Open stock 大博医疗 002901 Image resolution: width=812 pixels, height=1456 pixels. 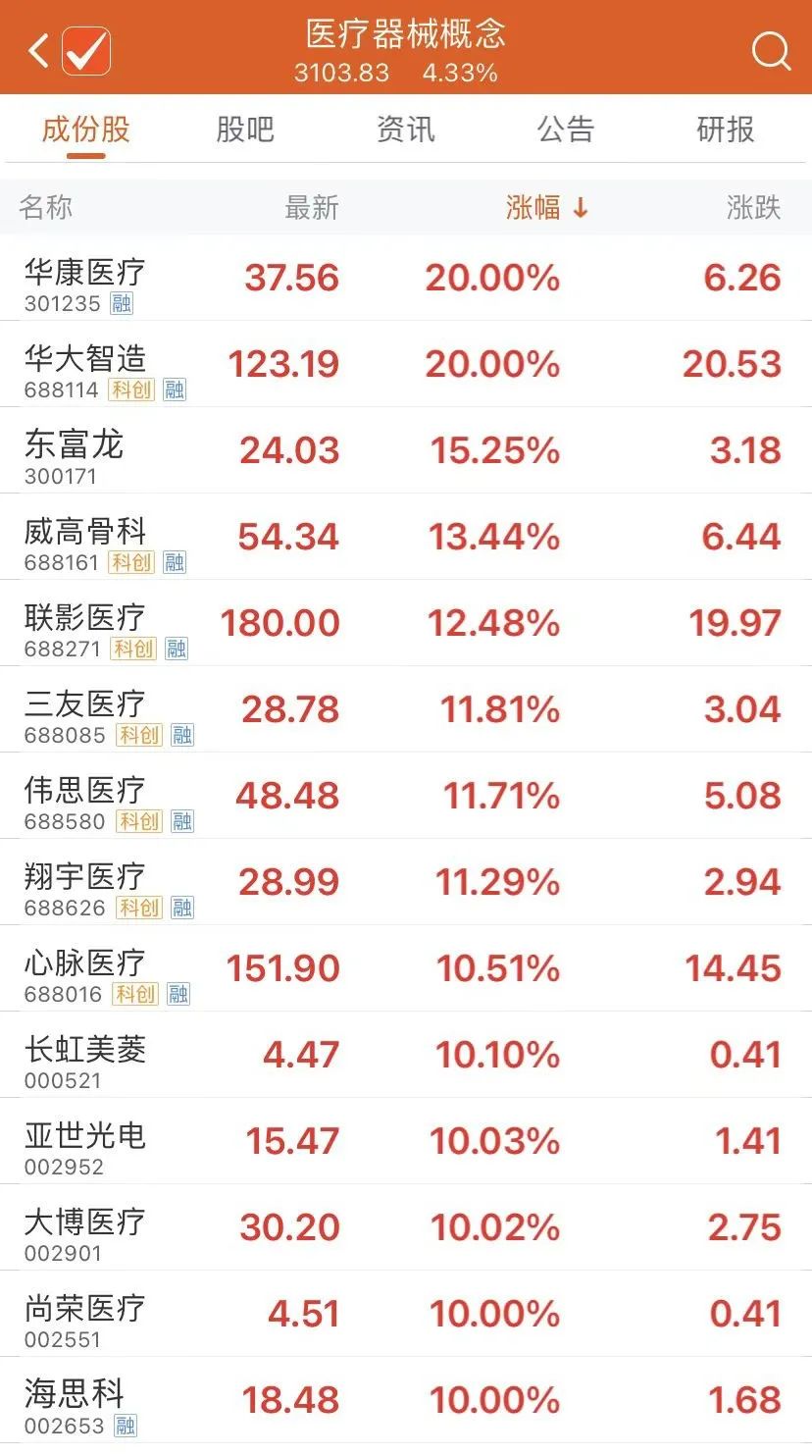406,1228
